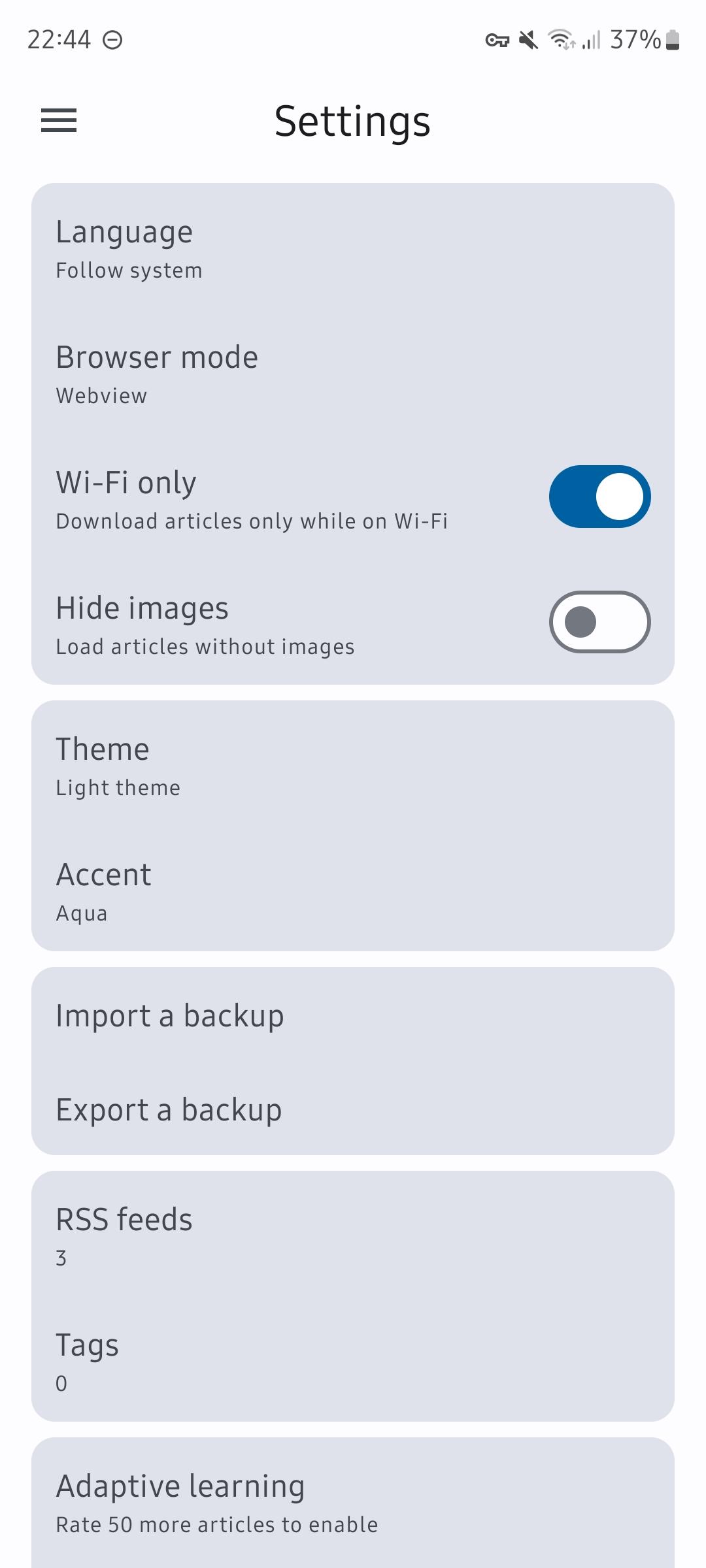The width and height of the screenshot is (706, 1568).
Task: Select Export a backup
Action: [353, 1110]
